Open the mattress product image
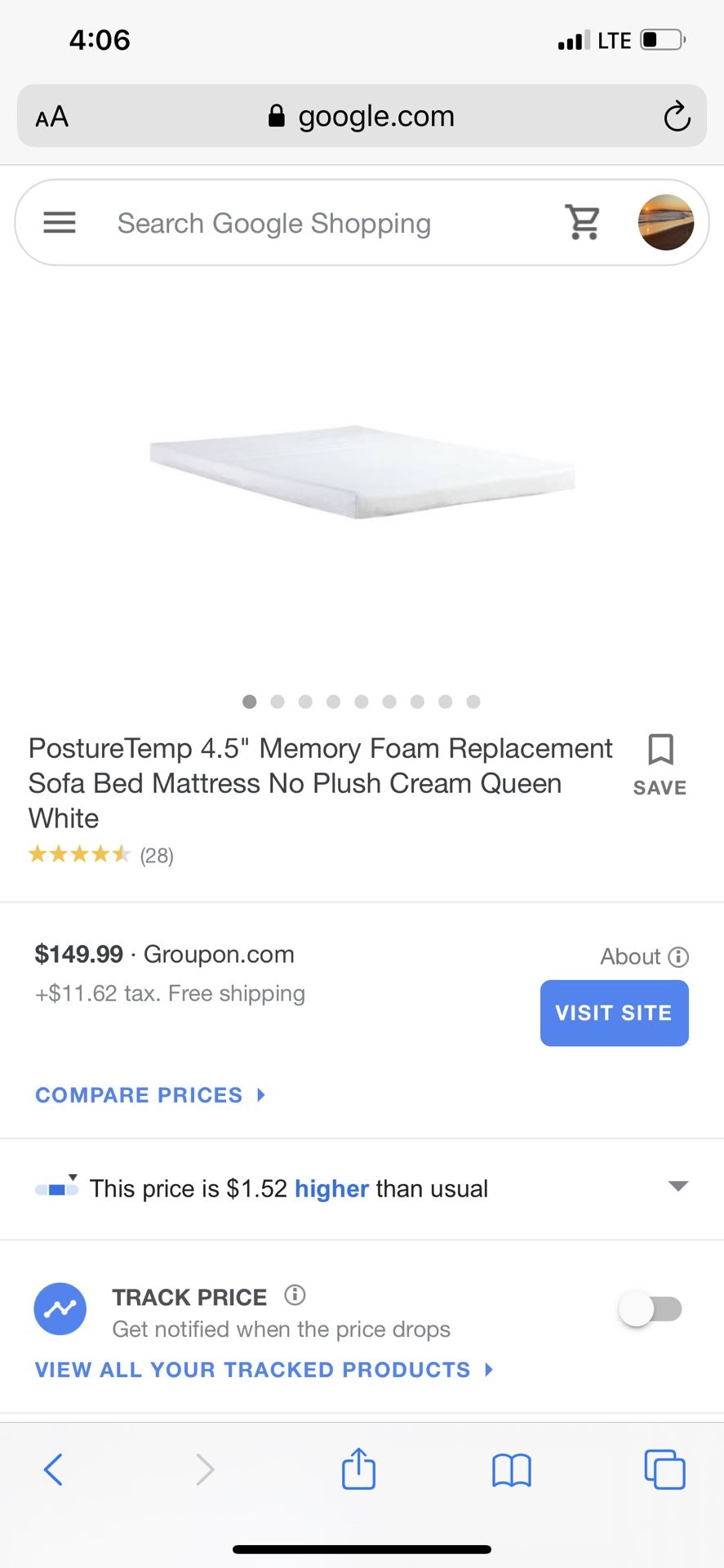The image size is (724, 1568). pyautogui.click(x=362, y=471)
